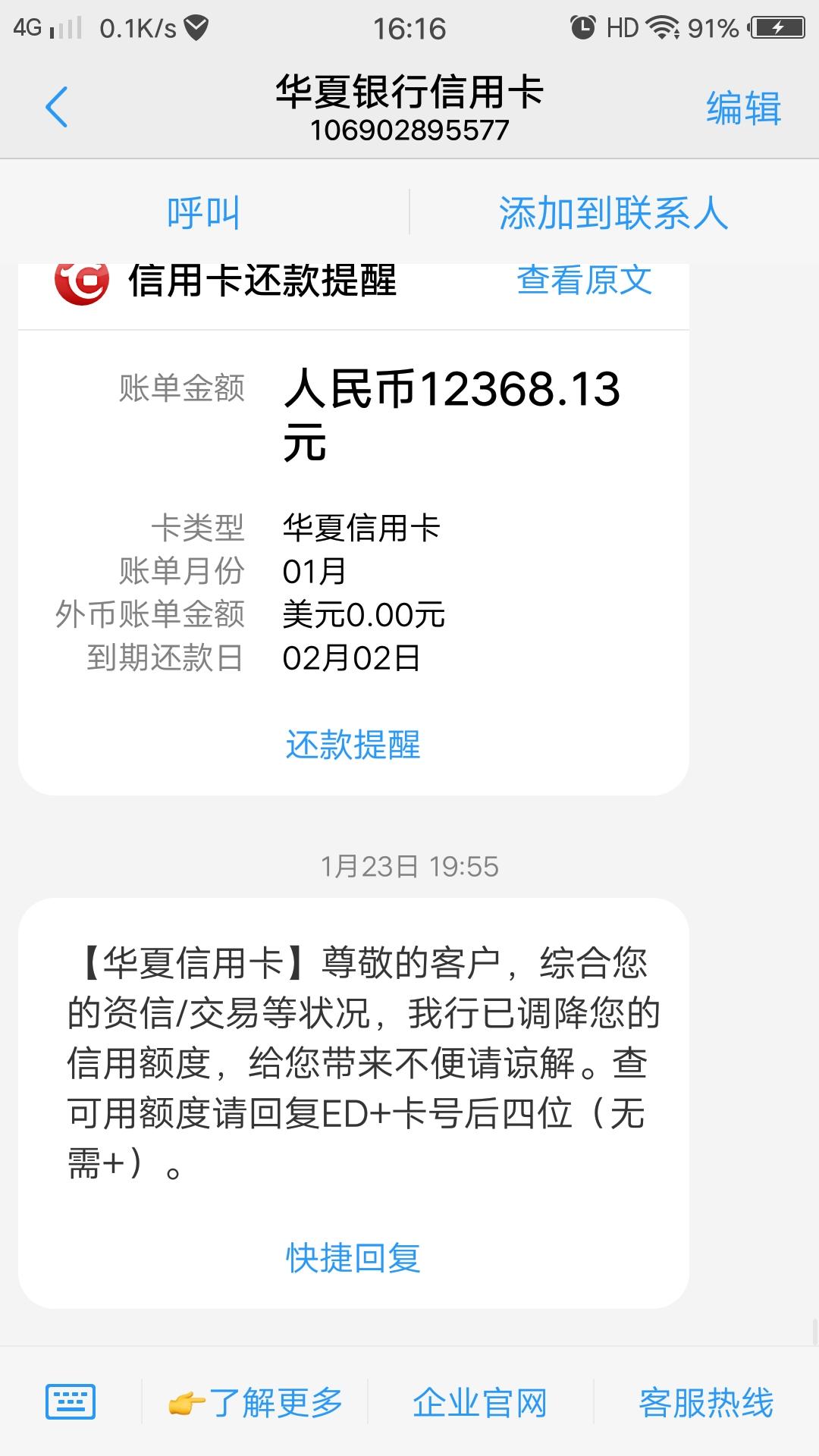This screenshot has width=819, height=1456.
Task: Tap the Wi-Fi icon in the status bar
Action: (x=664, y=27)
